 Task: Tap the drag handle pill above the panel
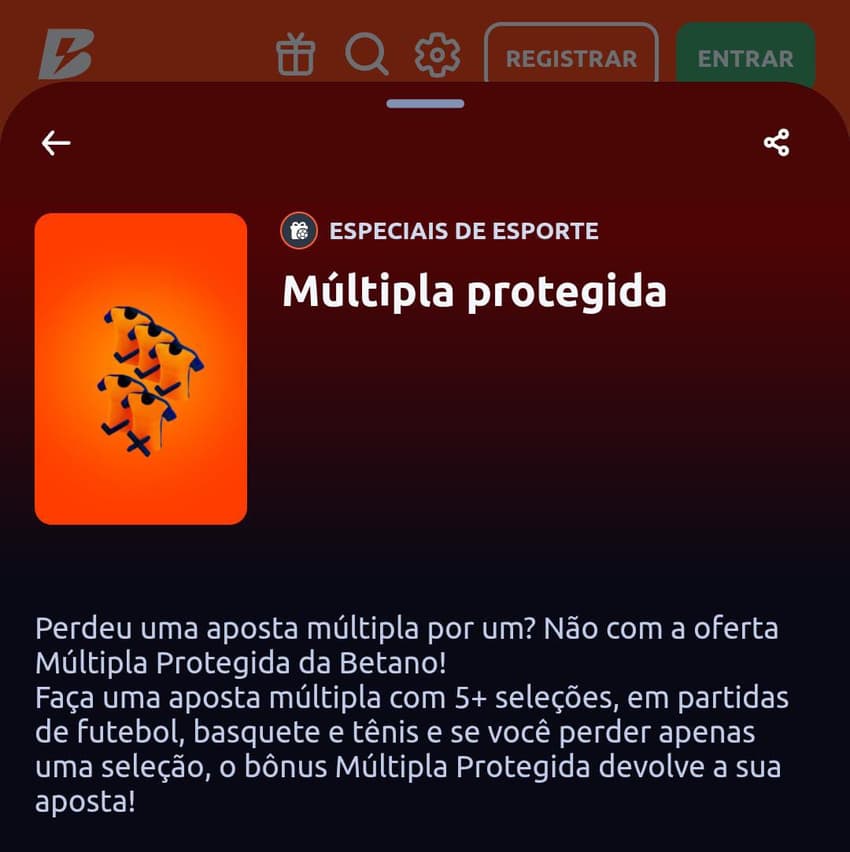[x=424, y=100]
